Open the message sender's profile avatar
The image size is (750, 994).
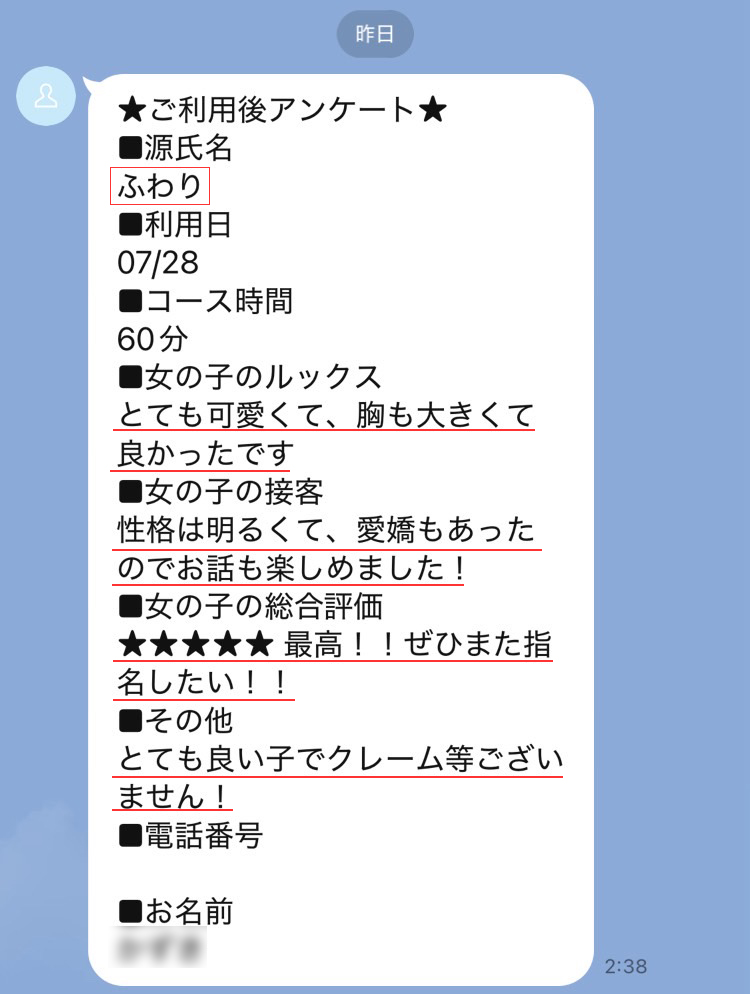[x=46, y=96]
